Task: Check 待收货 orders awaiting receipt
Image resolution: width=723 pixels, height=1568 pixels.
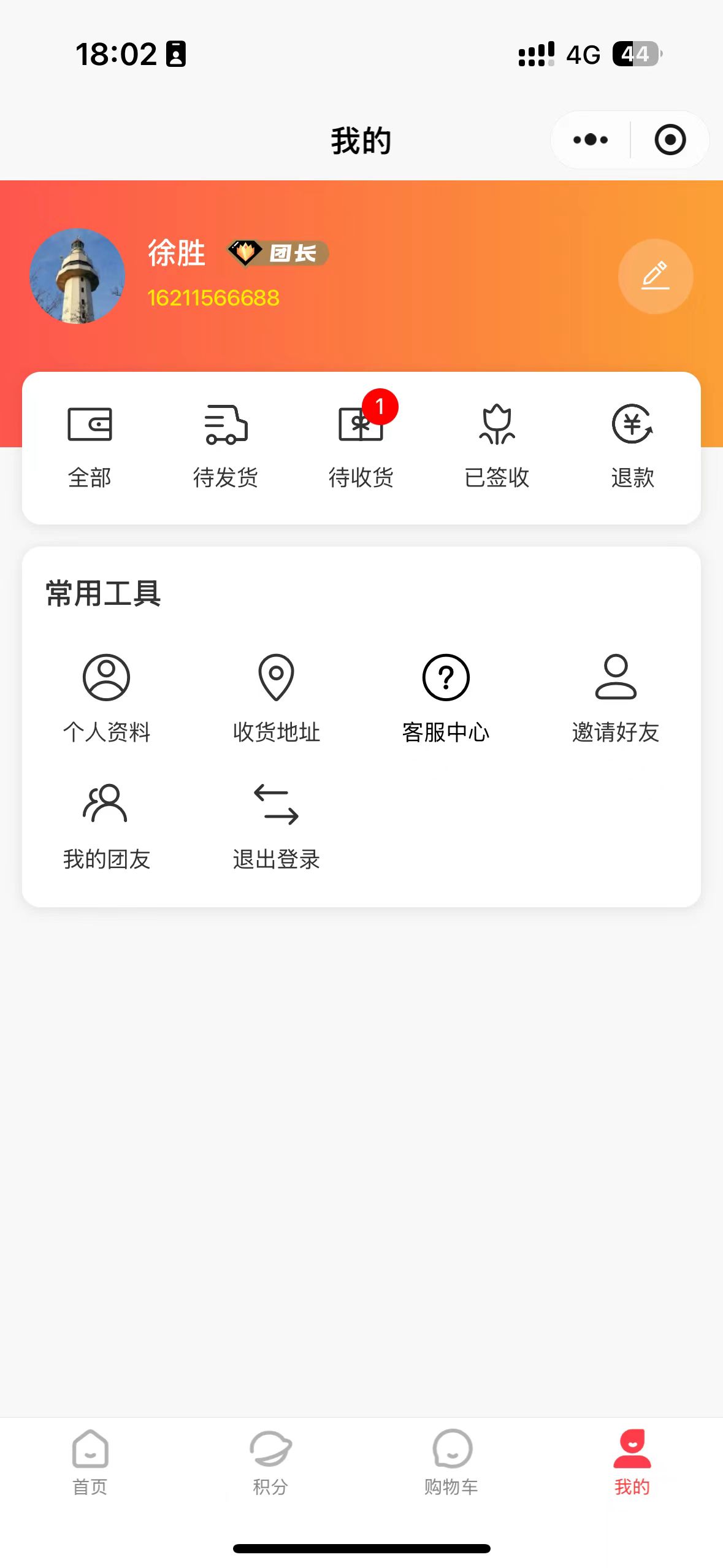Action: tap(361, 445)
